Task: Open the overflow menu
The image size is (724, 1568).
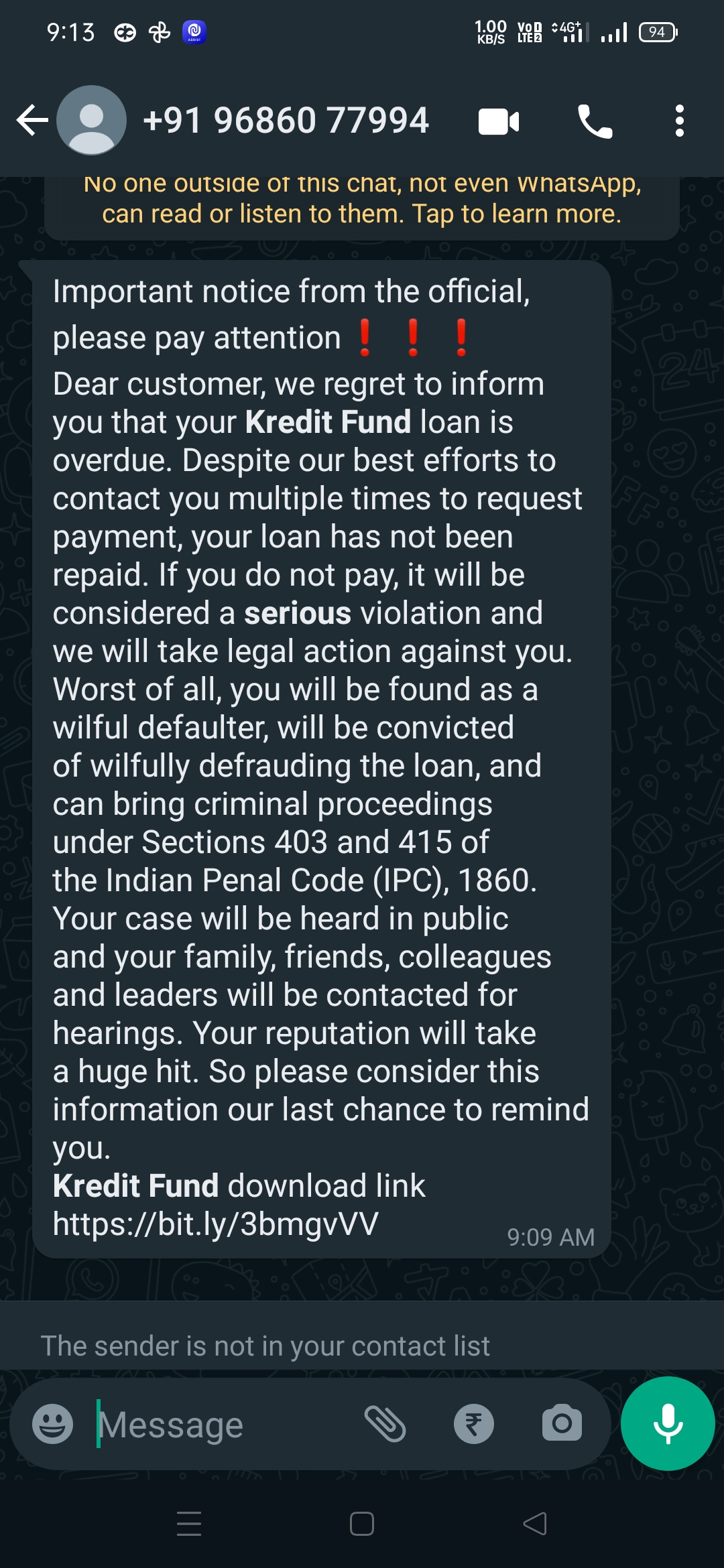Action: (679, 122)
